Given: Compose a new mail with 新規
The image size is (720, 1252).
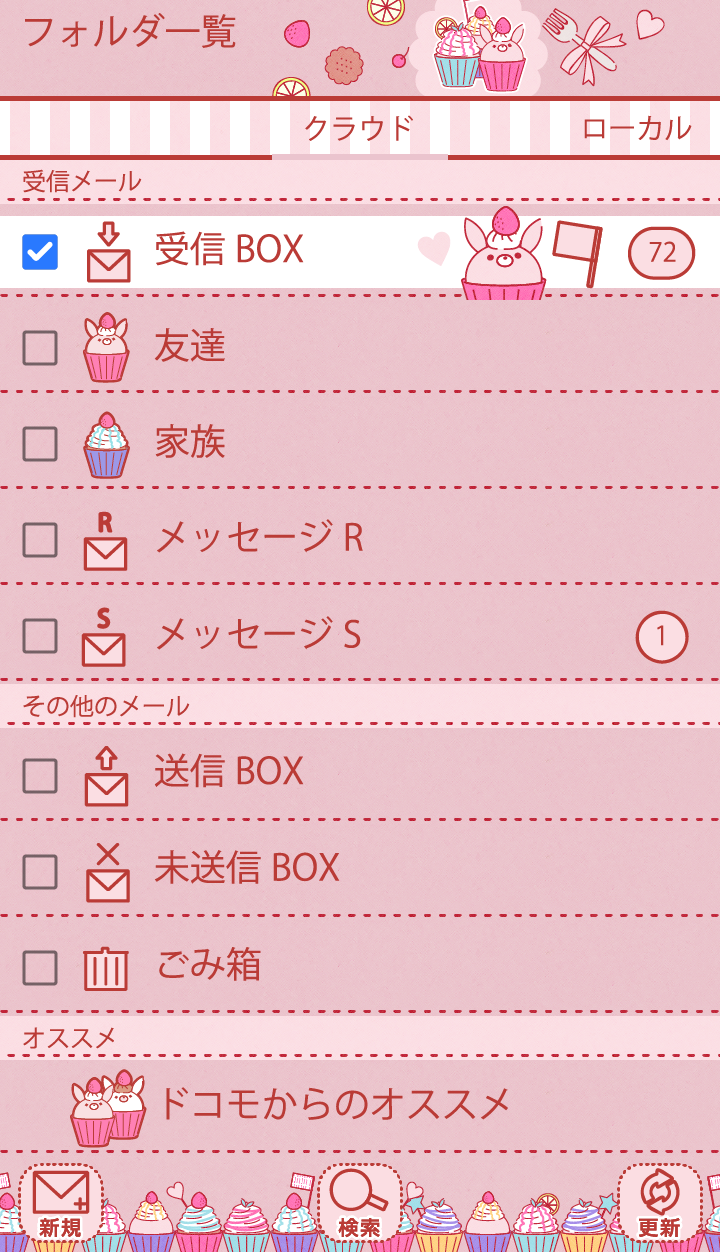Looking at the screenshot, I should tap(60, 1205).
